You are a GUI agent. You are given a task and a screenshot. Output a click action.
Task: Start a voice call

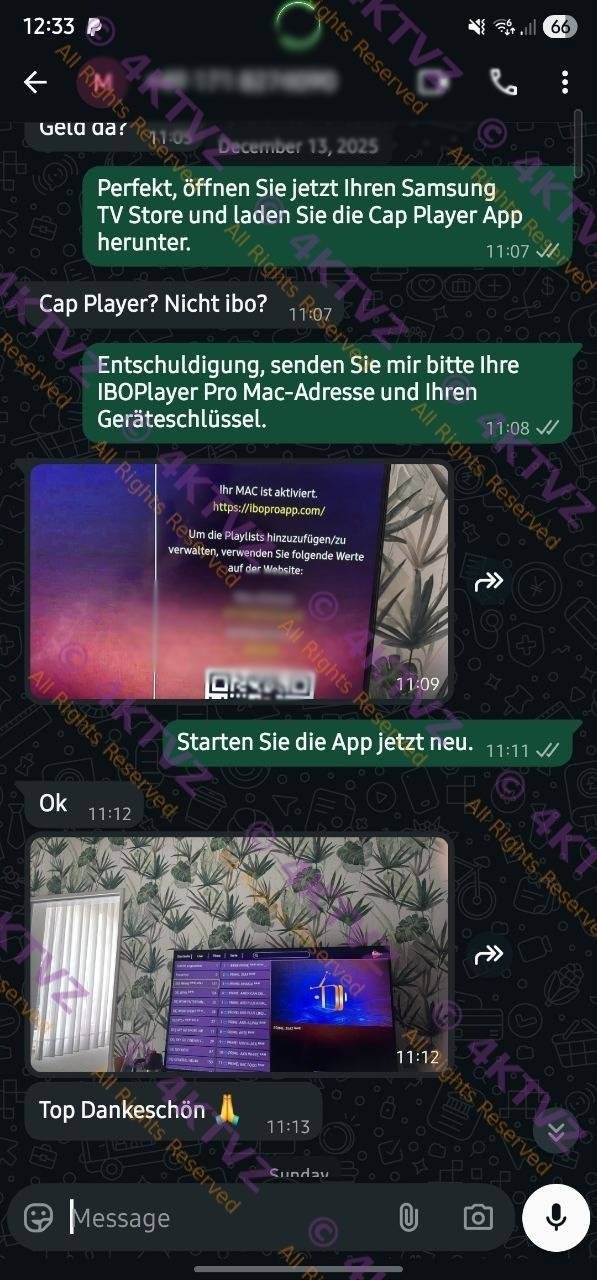point(503,83)
